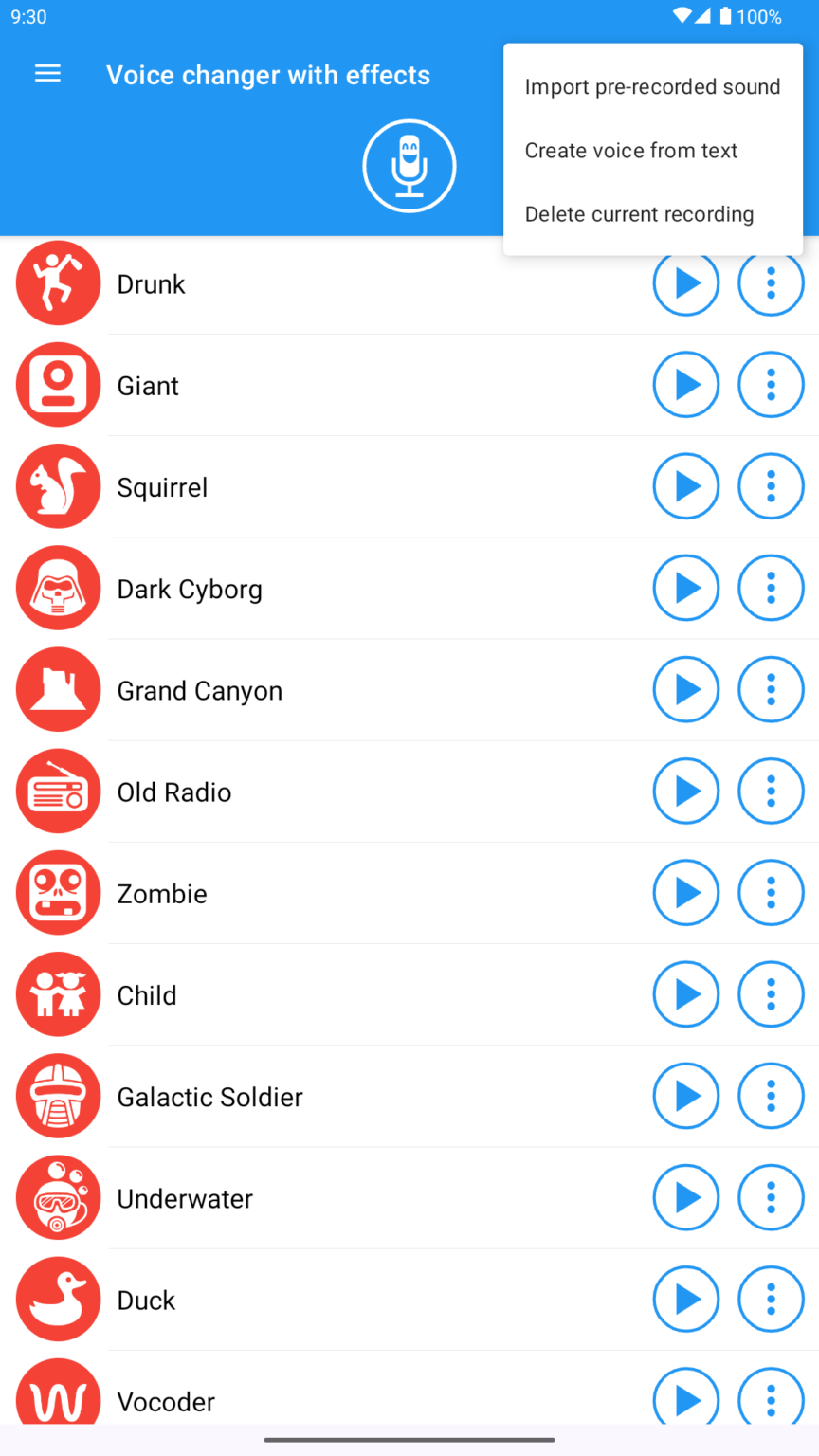Tap the battery status indicator

725,15
